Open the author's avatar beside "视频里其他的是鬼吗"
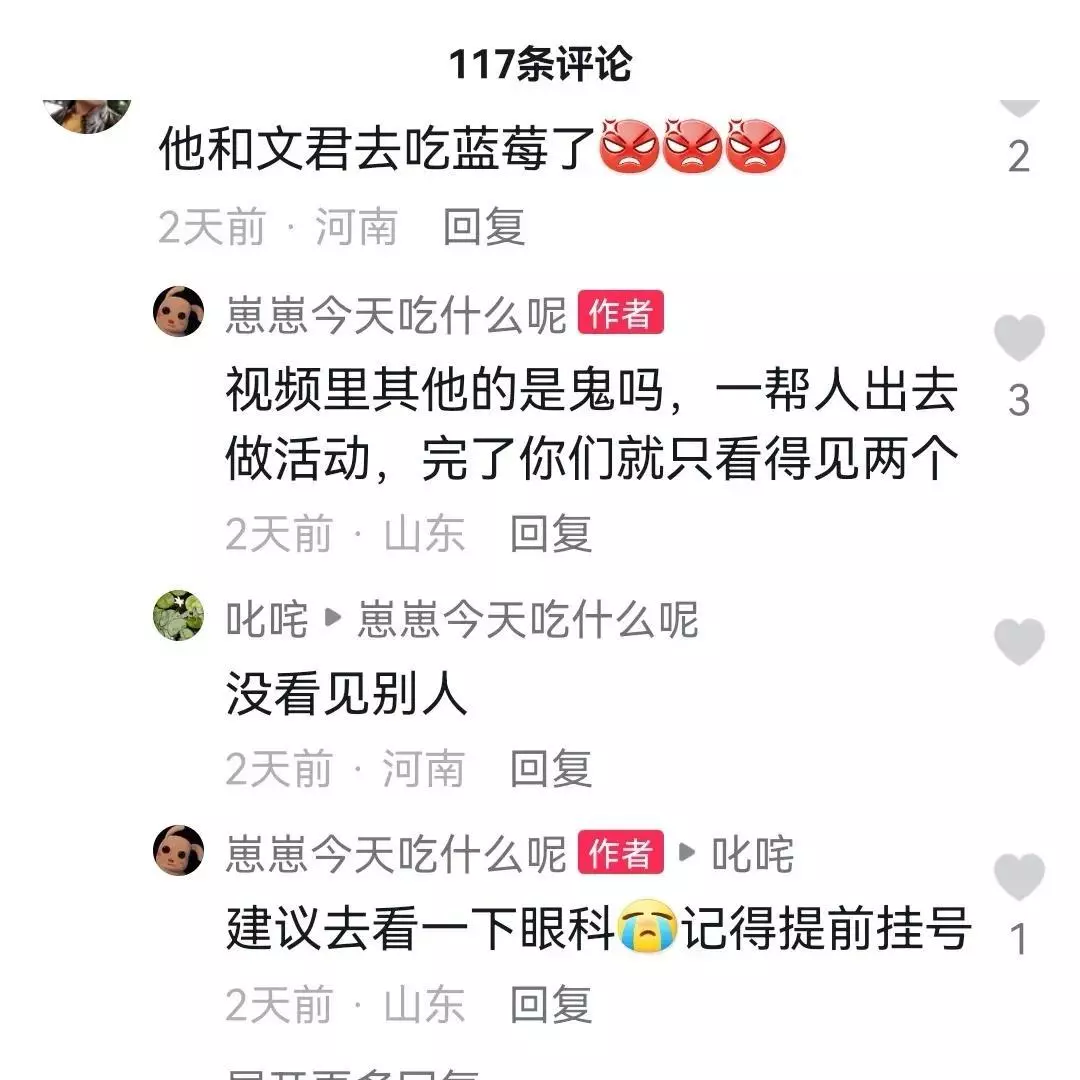1080x1080 pixels. pyautogui.click(x=178, y=314)
